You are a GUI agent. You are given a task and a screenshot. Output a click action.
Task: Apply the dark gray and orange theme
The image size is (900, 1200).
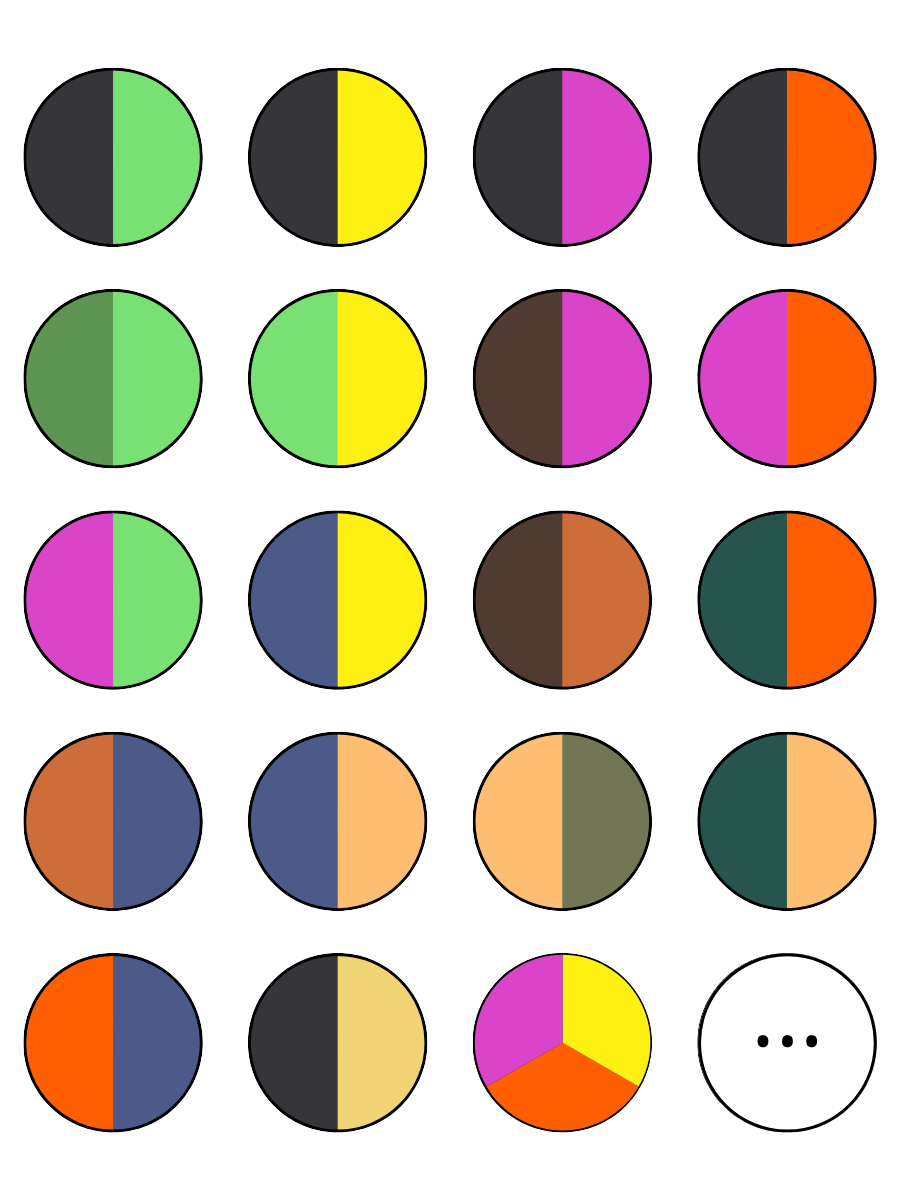[787, 157]
